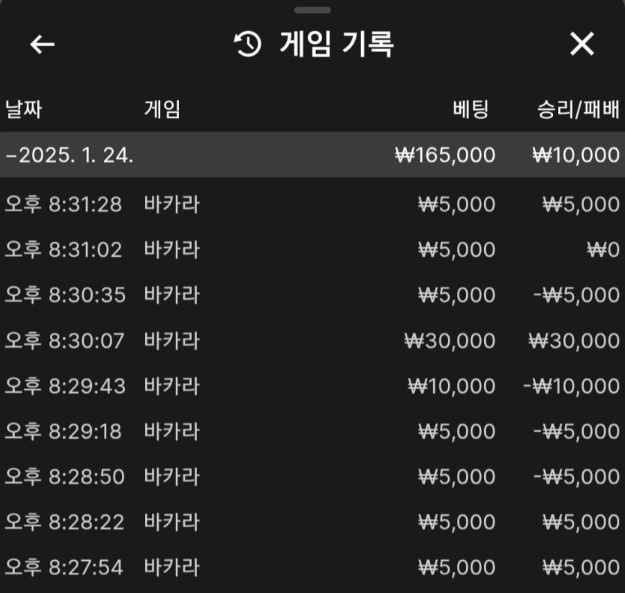Select the 오후 8:30:35 바카라 entry
This screenshot has height=593, width=625.
[x=312, y=295]
